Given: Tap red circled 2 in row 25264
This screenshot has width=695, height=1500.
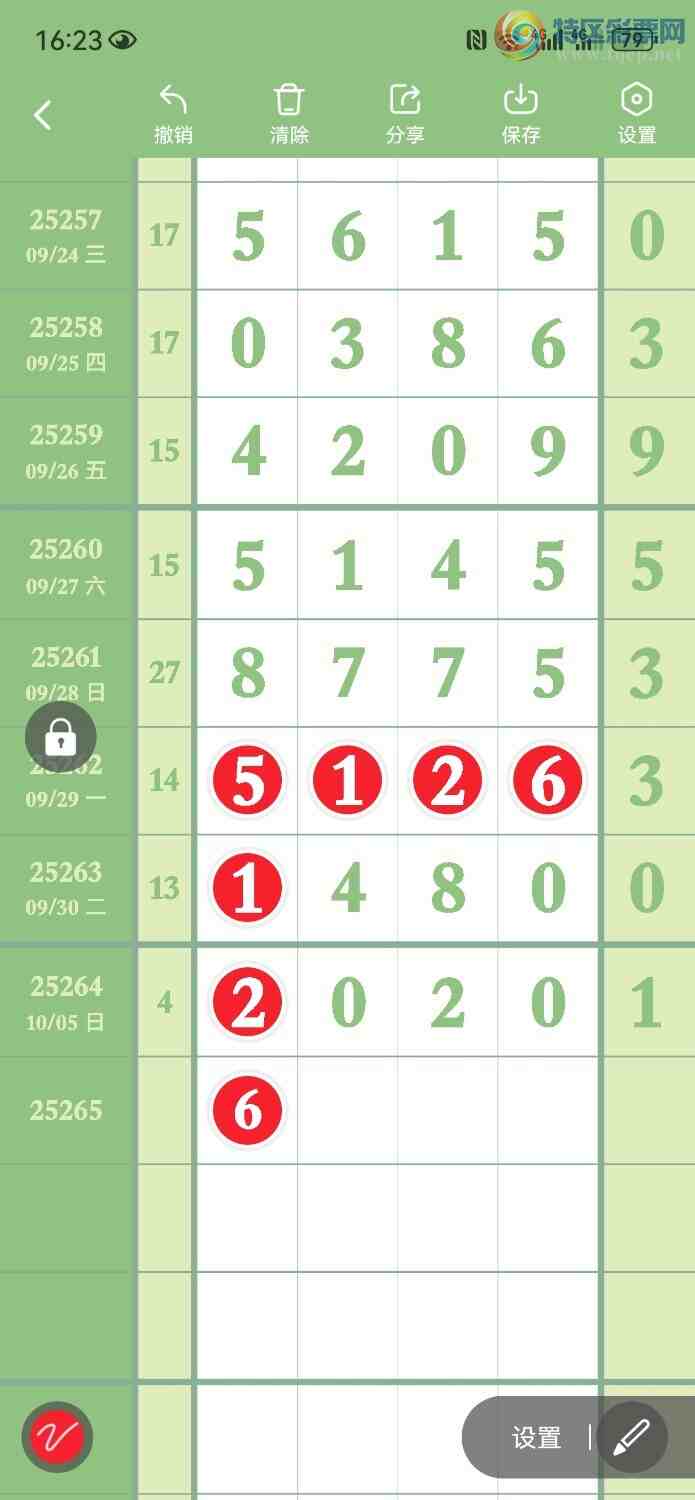Looking at the screenshot, I should point(247,1003).
